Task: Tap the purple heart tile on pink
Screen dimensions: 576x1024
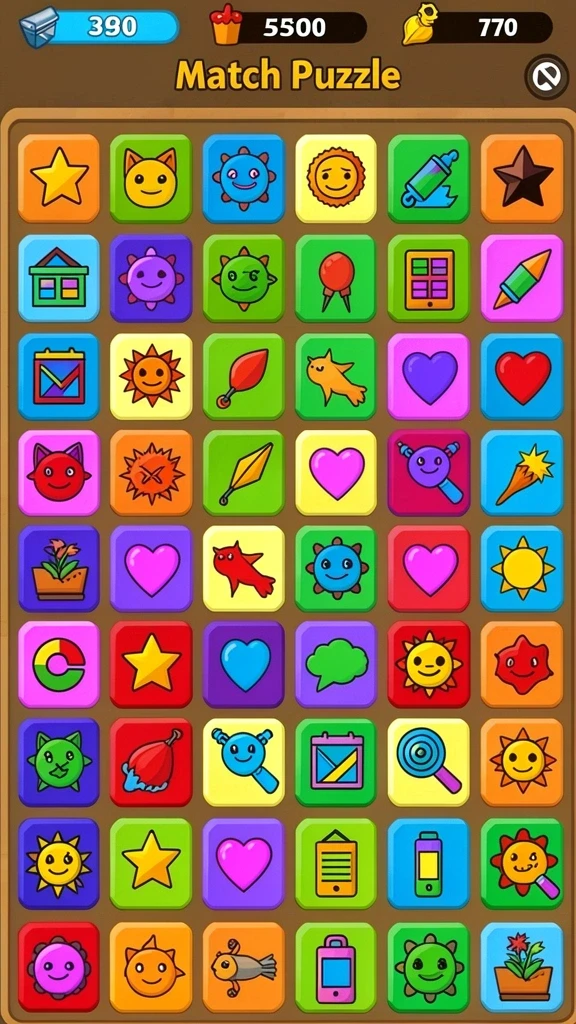Action: (x=429, y=376)
